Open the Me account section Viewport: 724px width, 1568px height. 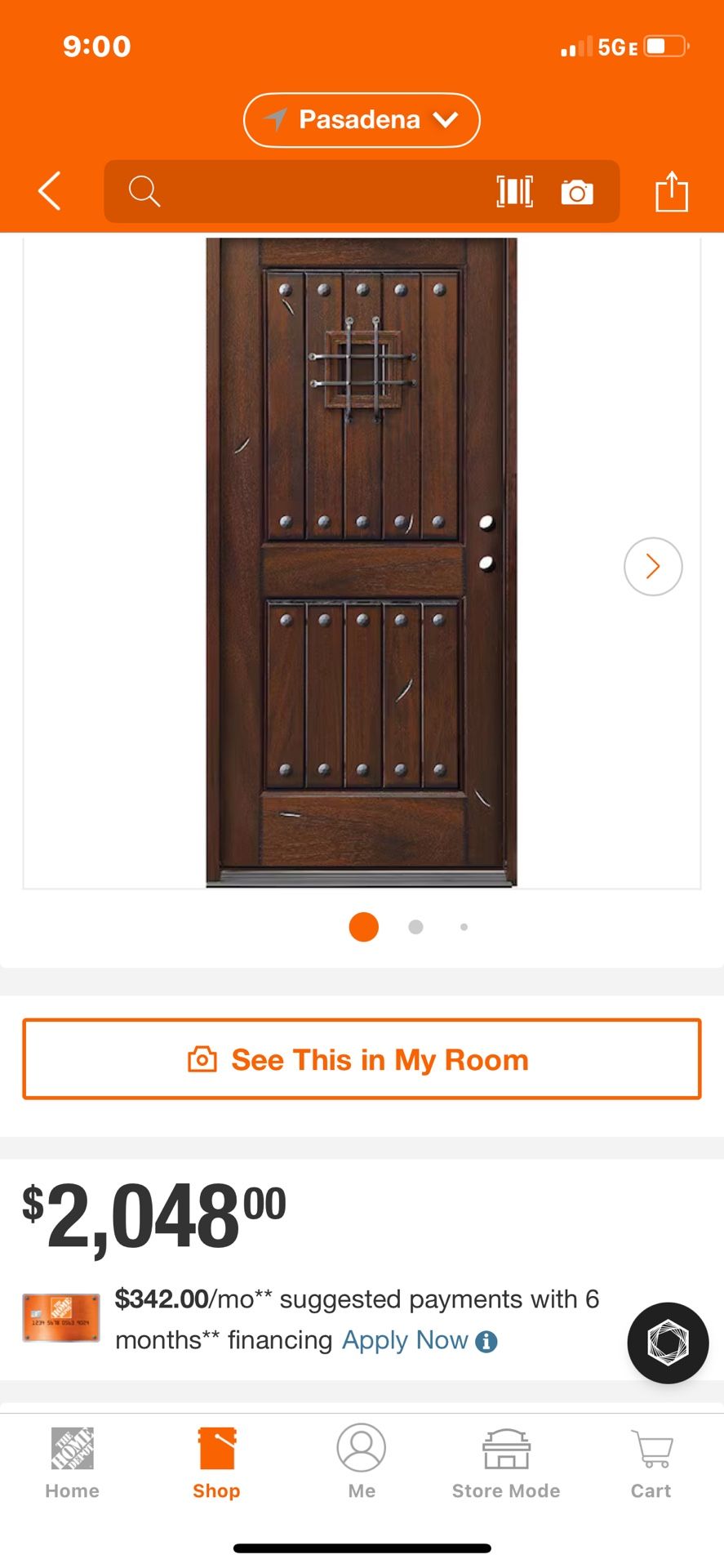(361, 1462)
